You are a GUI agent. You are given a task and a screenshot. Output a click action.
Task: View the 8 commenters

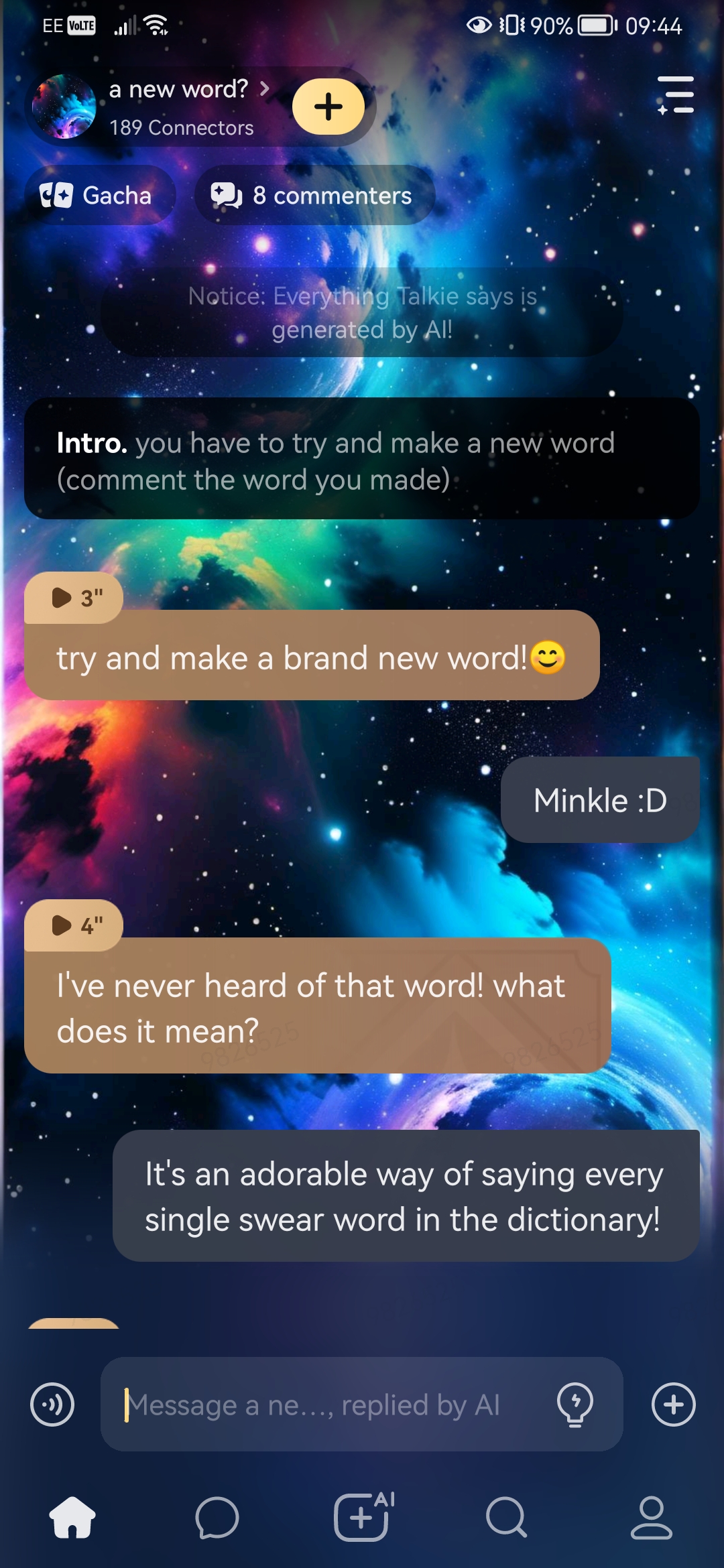tap(314, 195)
